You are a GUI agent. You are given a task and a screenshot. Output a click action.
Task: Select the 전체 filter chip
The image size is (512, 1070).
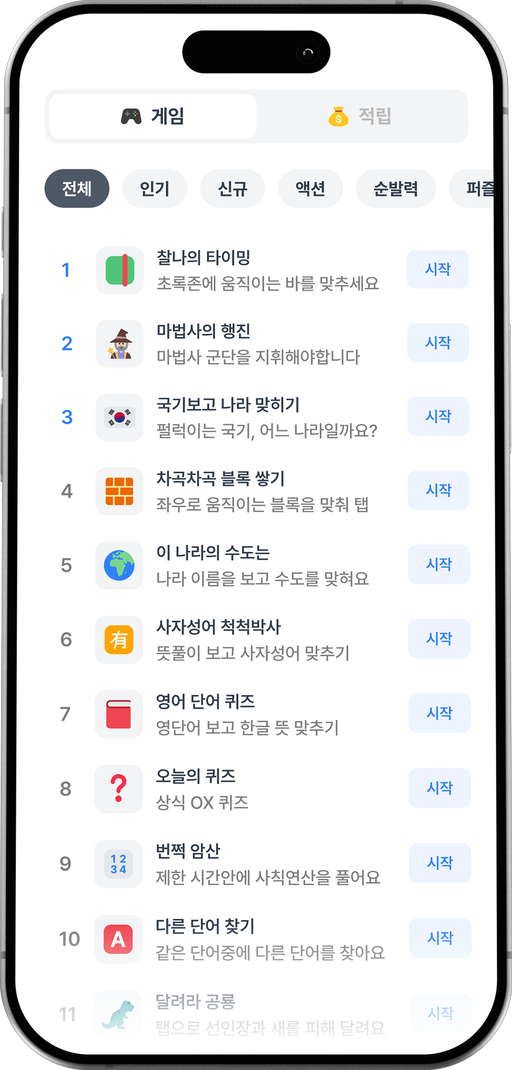[x=76, y=188]
